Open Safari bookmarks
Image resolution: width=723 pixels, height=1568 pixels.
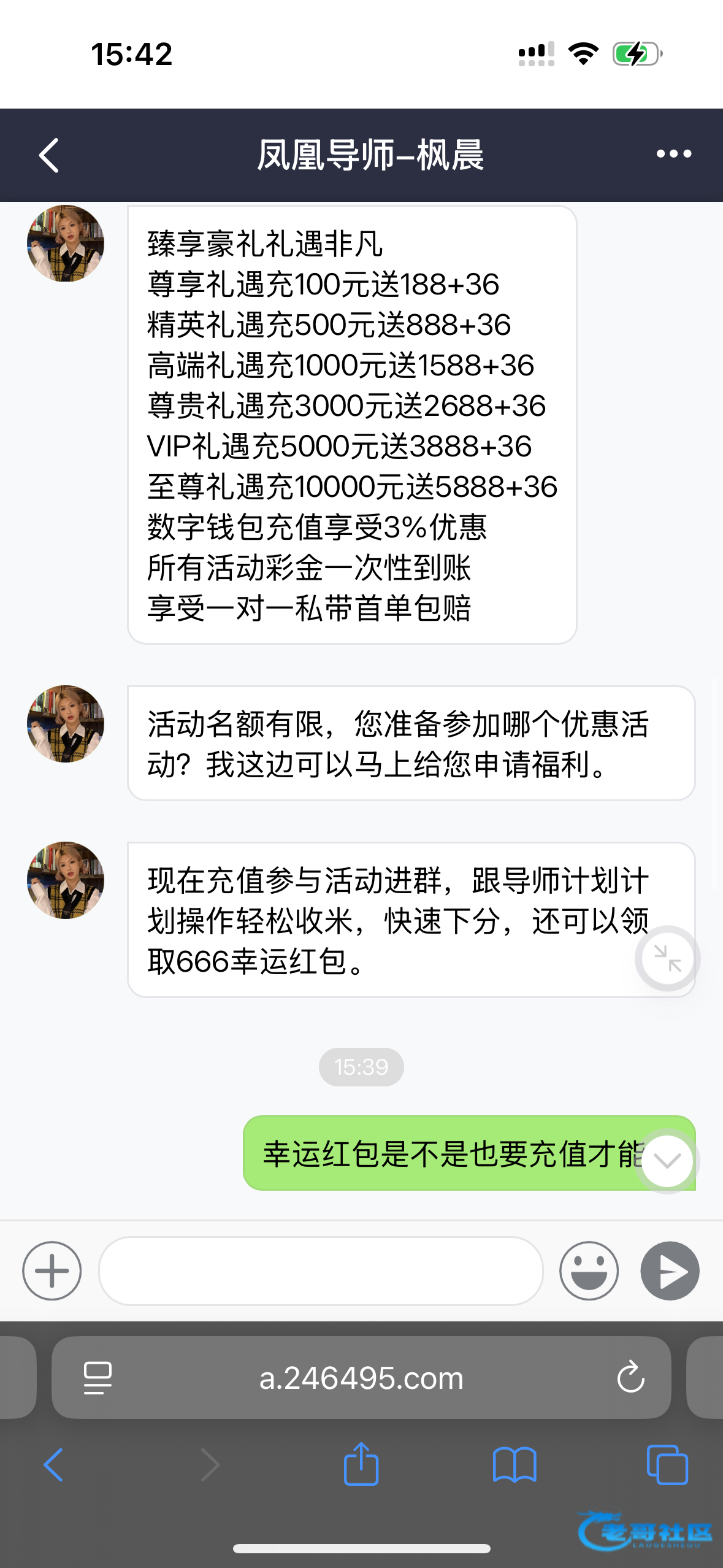coord(515,1465)
